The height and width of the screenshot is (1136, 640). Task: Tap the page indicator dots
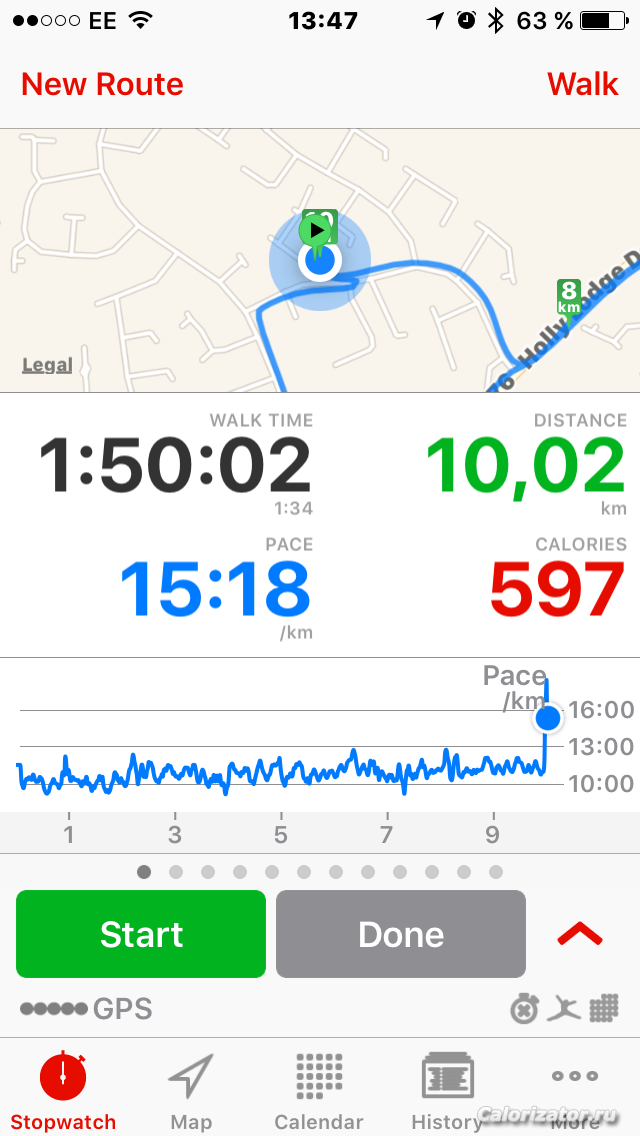320,872
